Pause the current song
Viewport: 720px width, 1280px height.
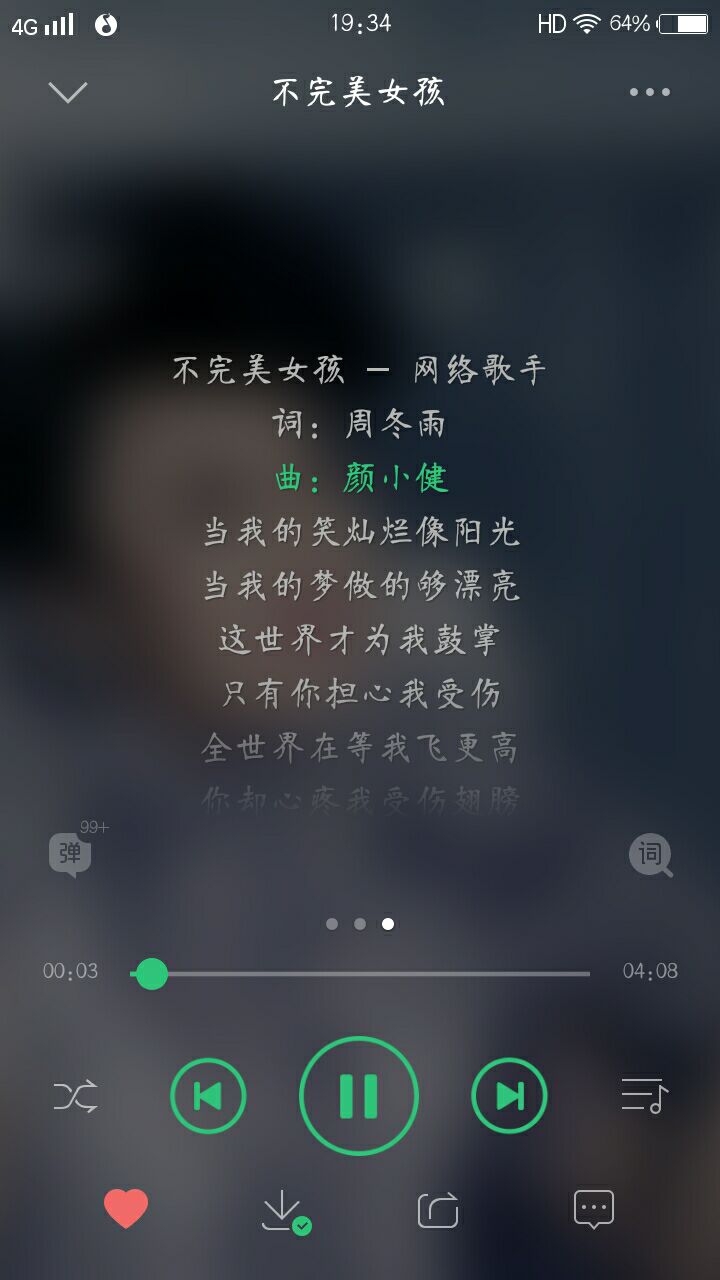pyautogui.click(x=359, y=1096)
